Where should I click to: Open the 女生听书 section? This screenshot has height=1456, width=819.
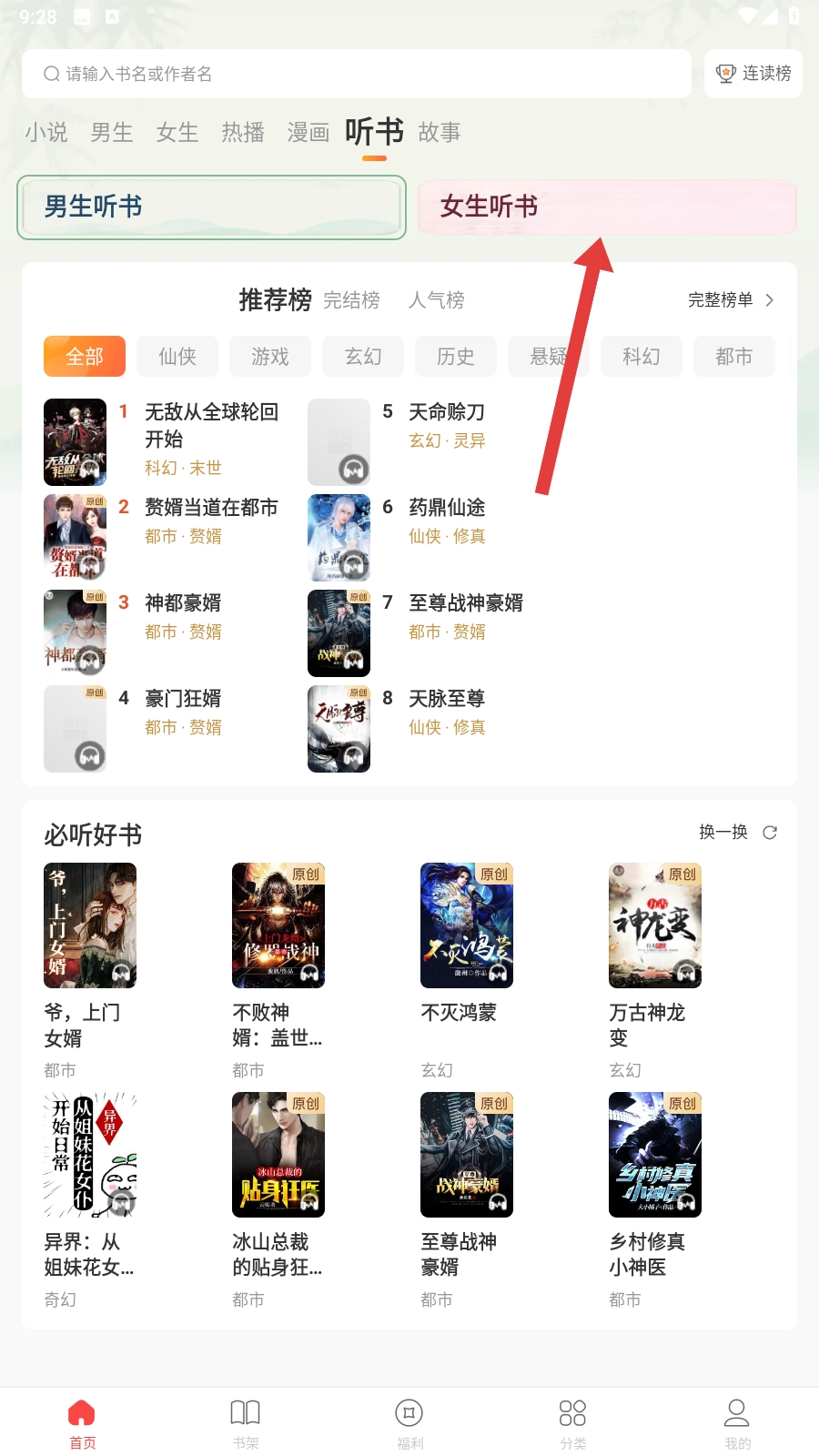pyautogui.click(x=607, y=207)
